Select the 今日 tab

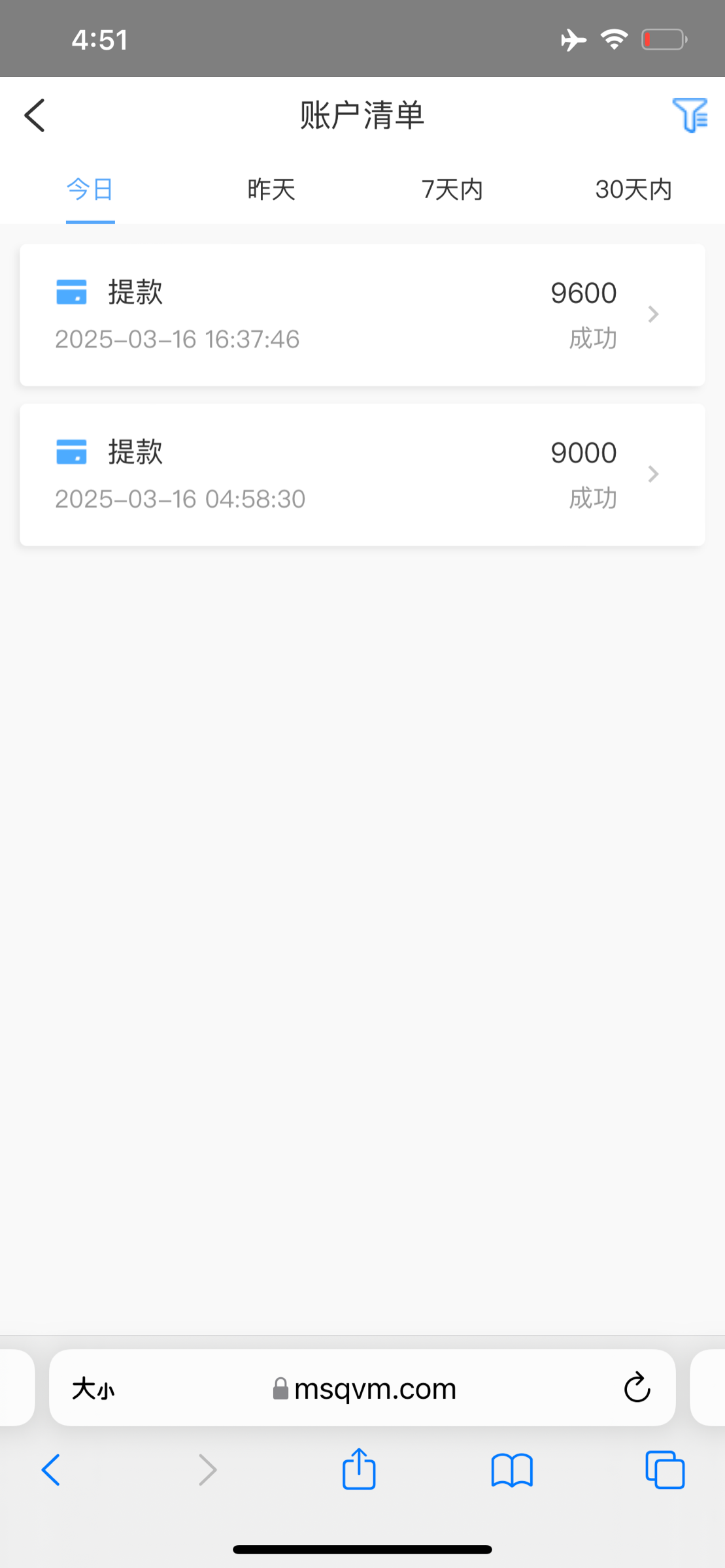pyautogui.click(x=90, y=189)
